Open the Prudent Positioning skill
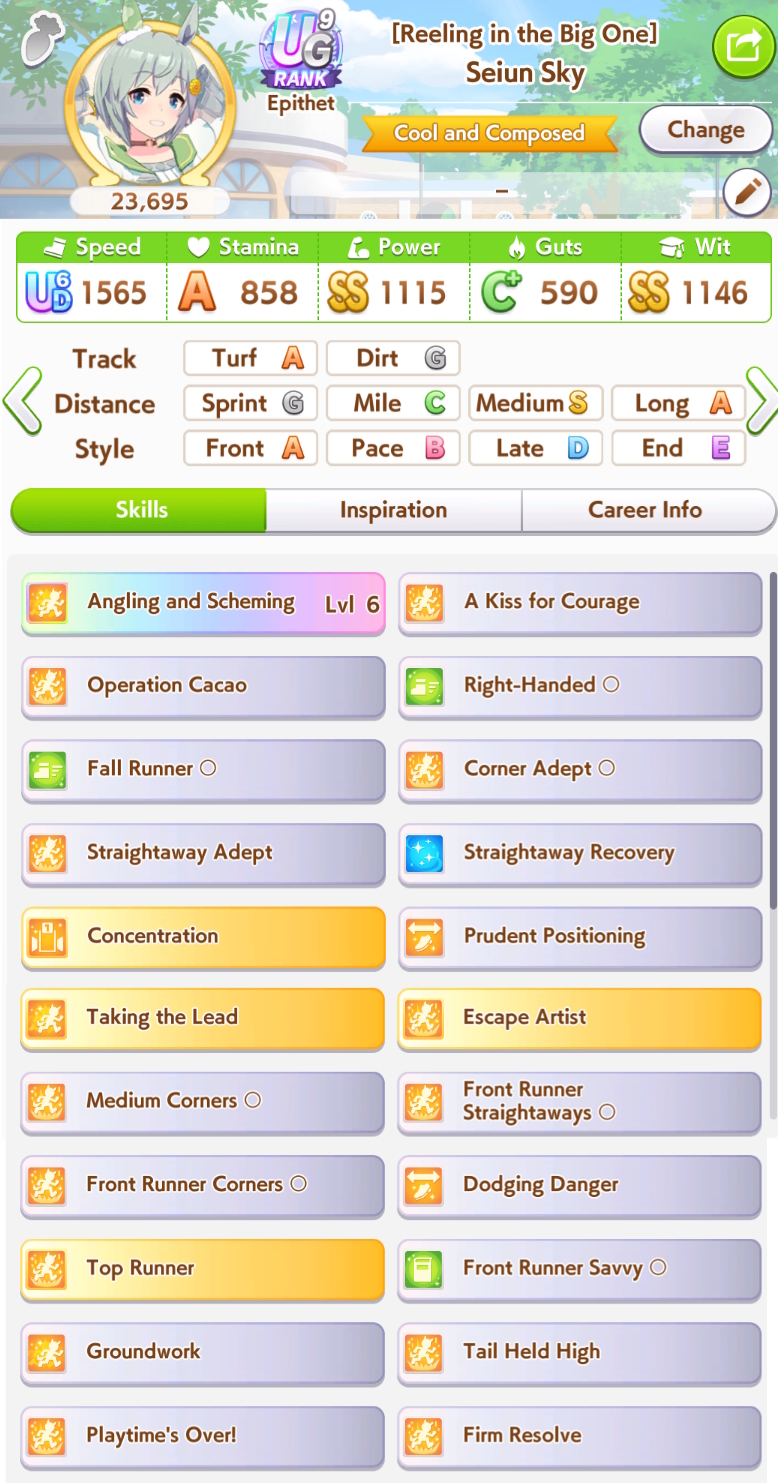 pyautogui.click(x=580, y=937)
